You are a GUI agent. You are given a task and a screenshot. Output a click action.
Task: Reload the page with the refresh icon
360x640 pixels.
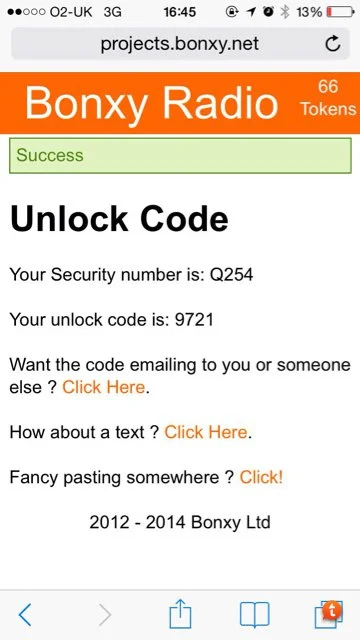click(333, 44)
